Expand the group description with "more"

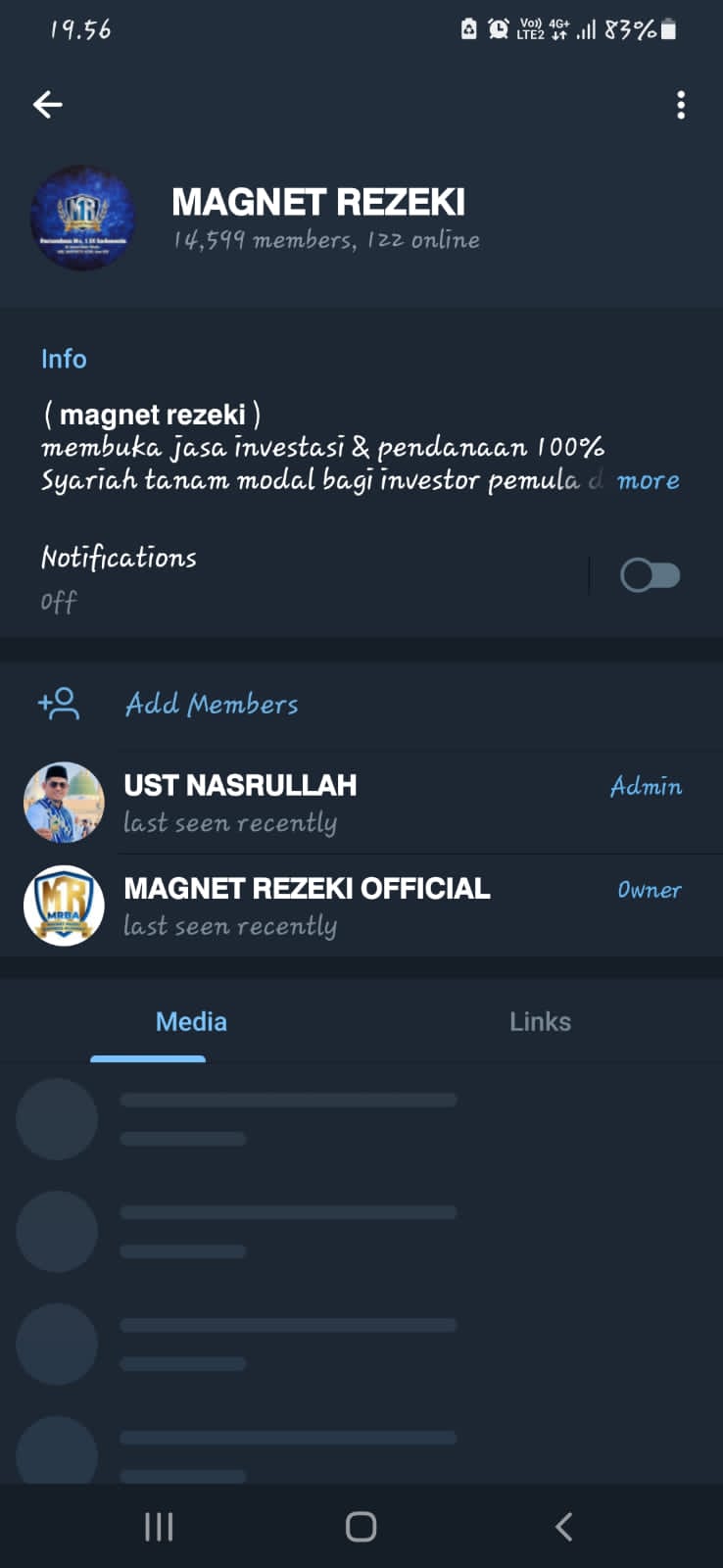(649, 480)
